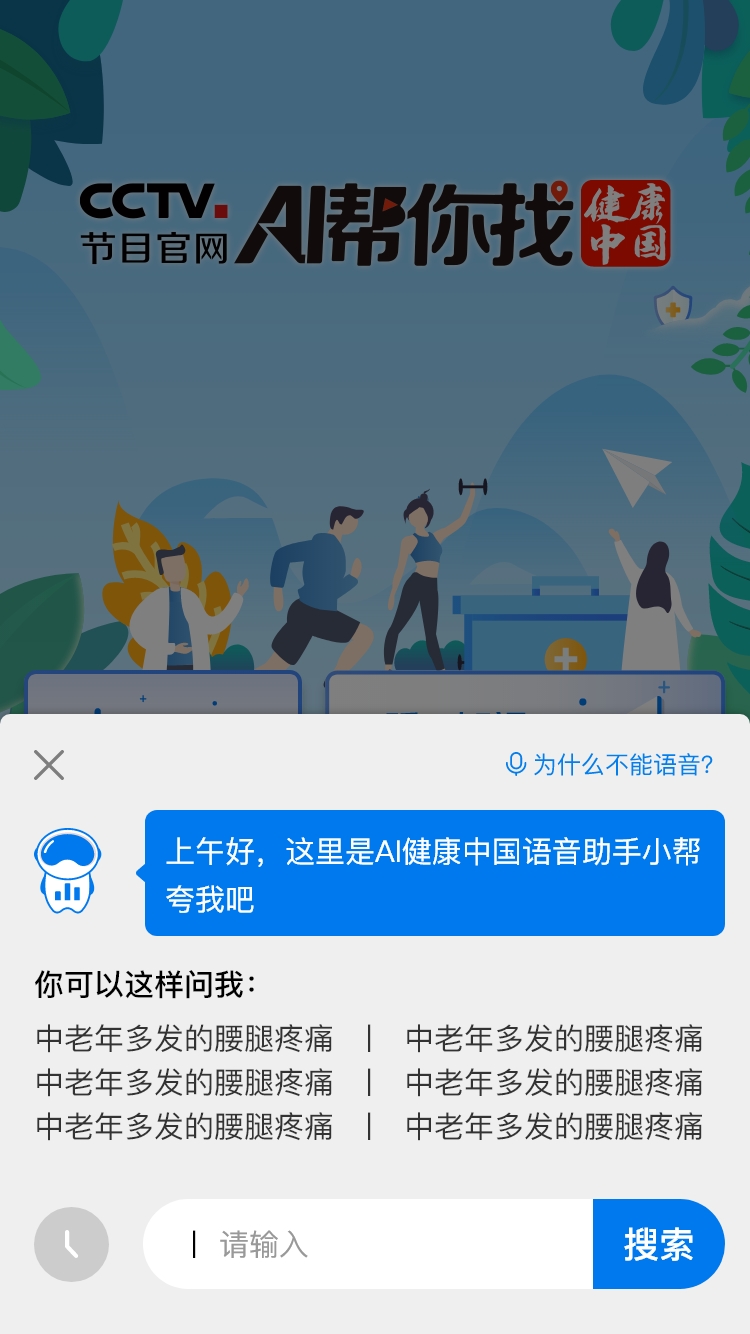Open the '为什么不能语音?' help link
750x1334 pixels.
click(610, 765)
